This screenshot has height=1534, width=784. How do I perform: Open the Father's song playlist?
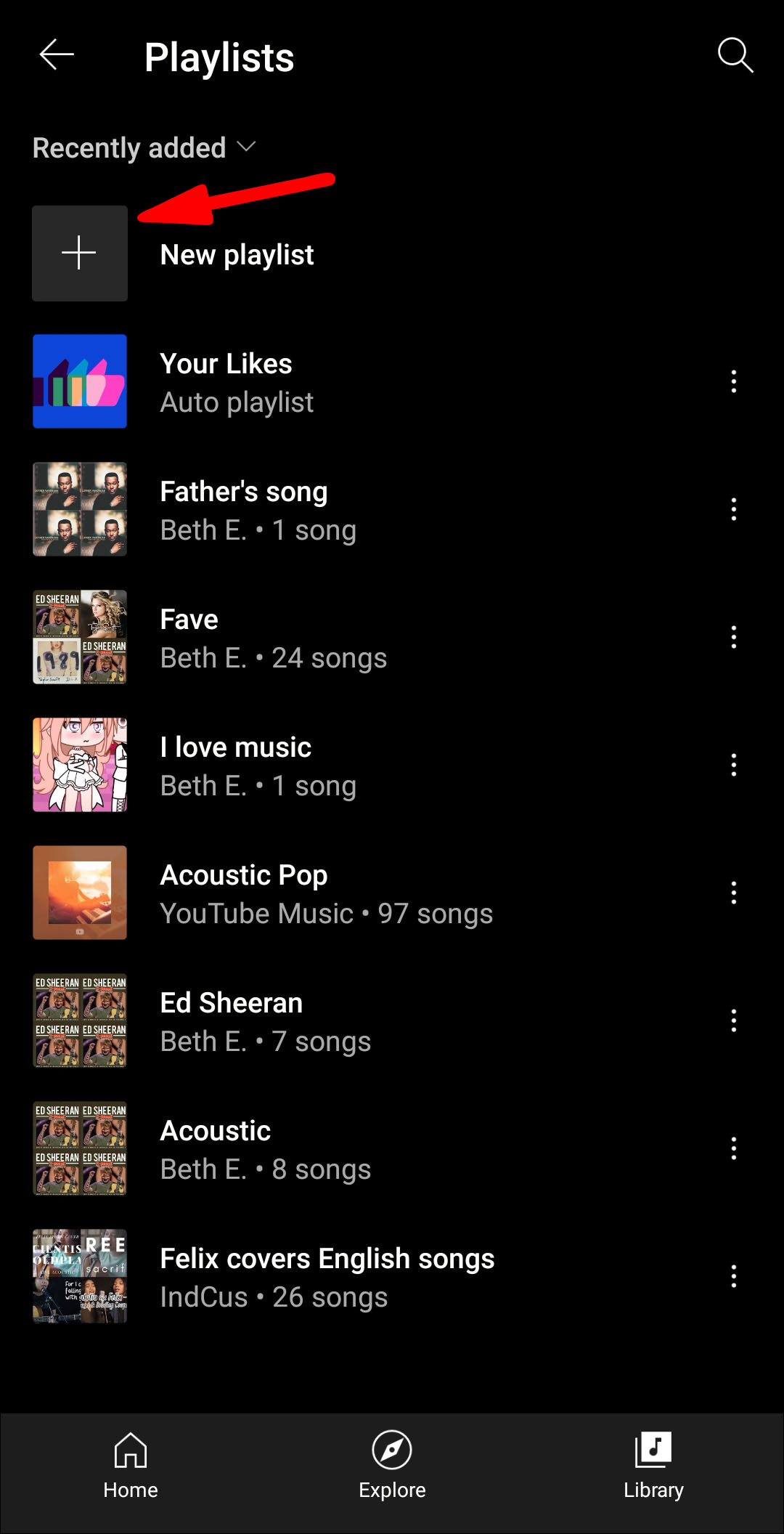tap(243, 510)
